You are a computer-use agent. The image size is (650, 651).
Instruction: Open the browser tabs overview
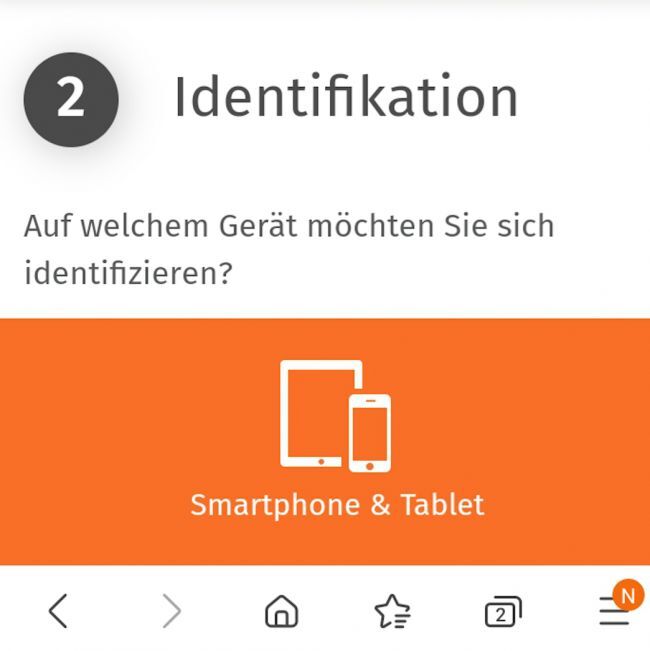tap(500, 612)
